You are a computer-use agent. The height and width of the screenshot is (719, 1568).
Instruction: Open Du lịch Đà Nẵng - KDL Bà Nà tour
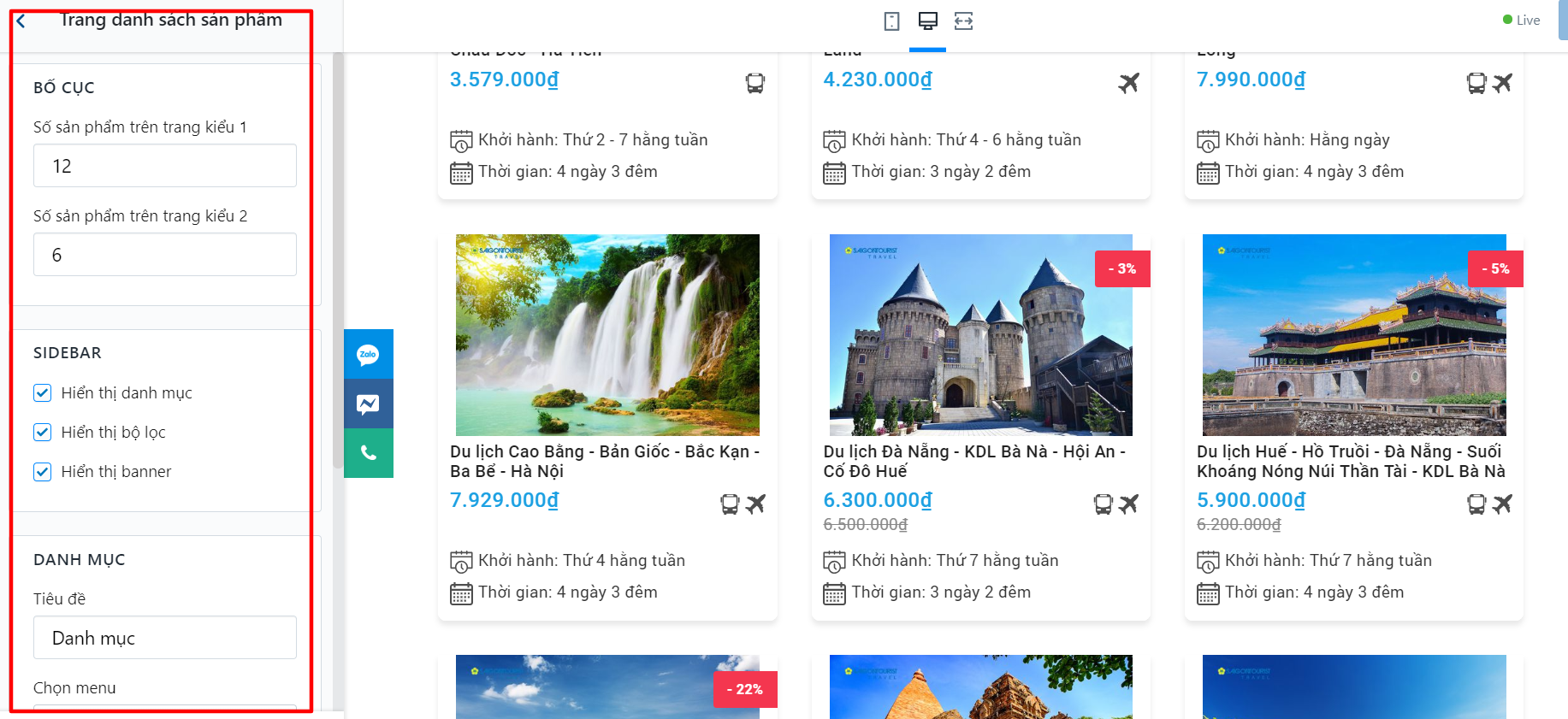click(x=973, y=461)
